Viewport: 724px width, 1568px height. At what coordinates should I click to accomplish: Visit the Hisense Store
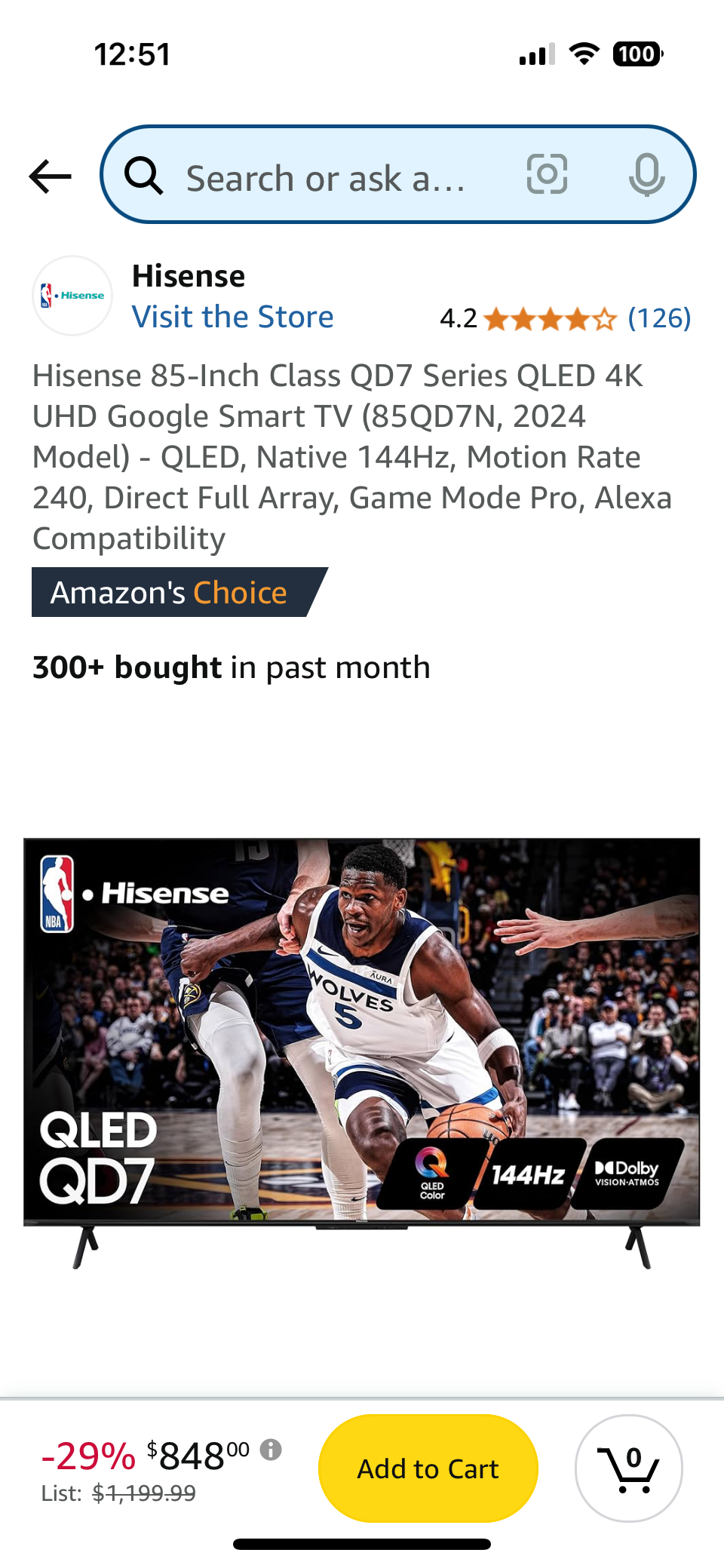pos(232,317)
